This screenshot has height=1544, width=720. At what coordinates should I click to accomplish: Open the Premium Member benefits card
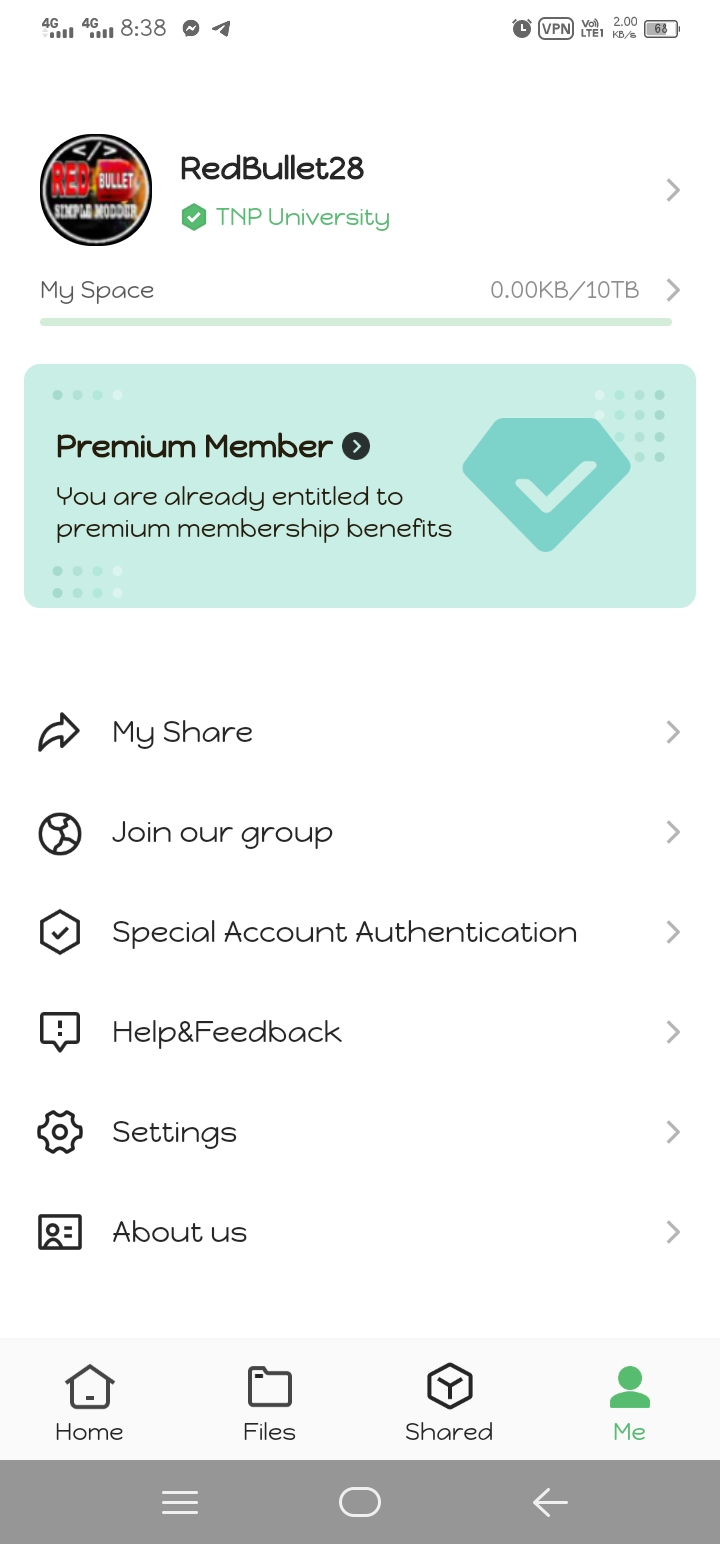360,486
